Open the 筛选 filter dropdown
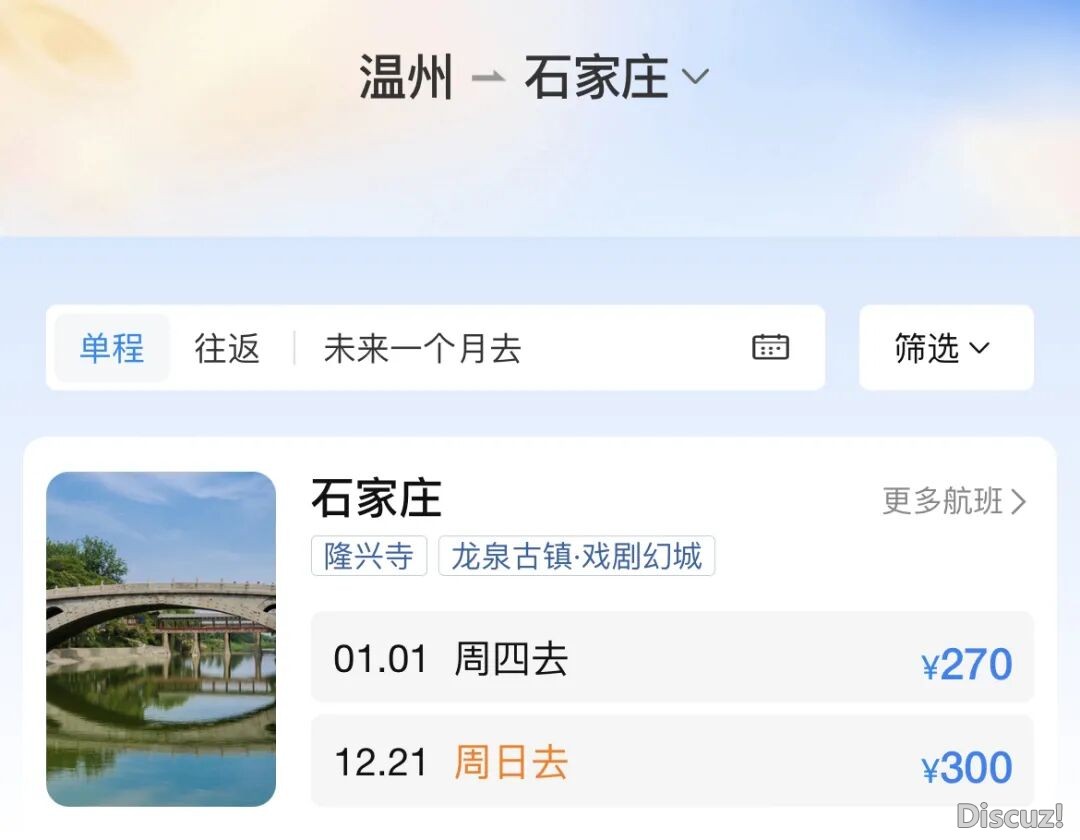Image resolution: width=1080 pixels, height=840 pixels. point(945,348)
